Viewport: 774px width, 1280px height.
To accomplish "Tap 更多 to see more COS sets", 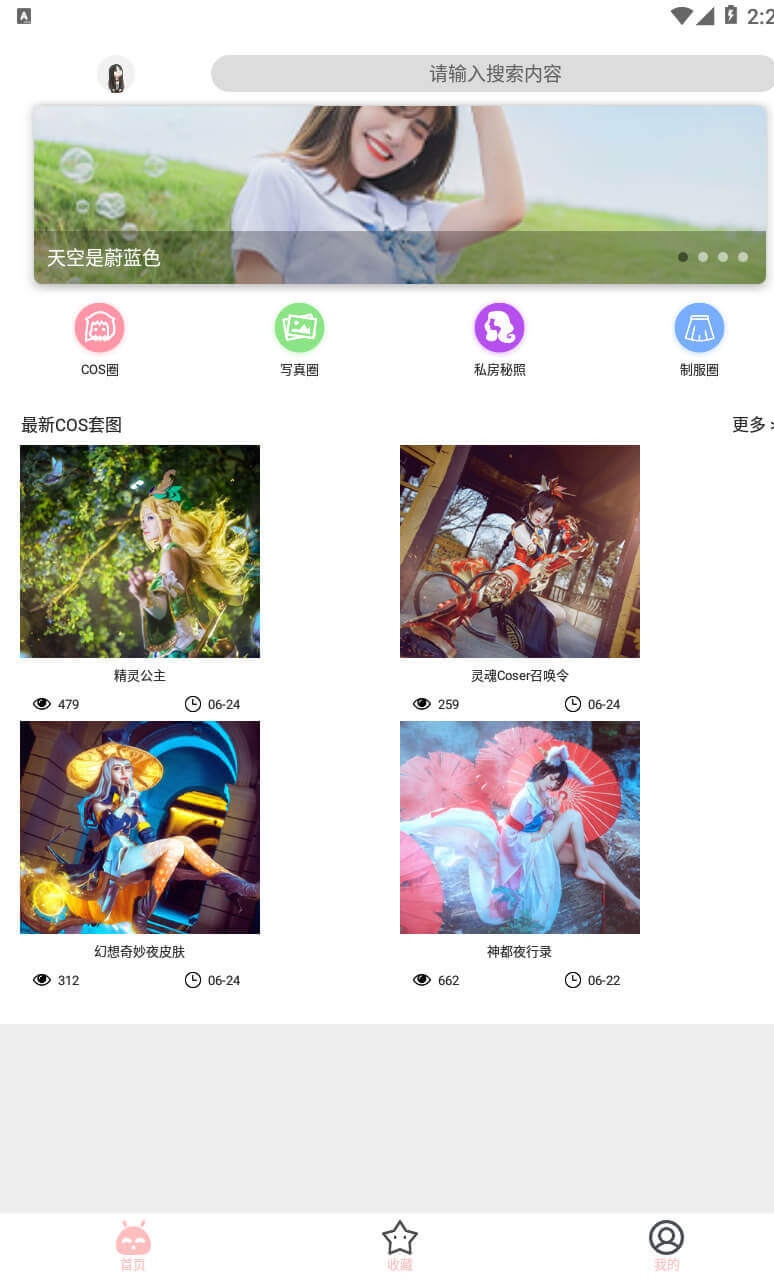I will pos(752,425).
